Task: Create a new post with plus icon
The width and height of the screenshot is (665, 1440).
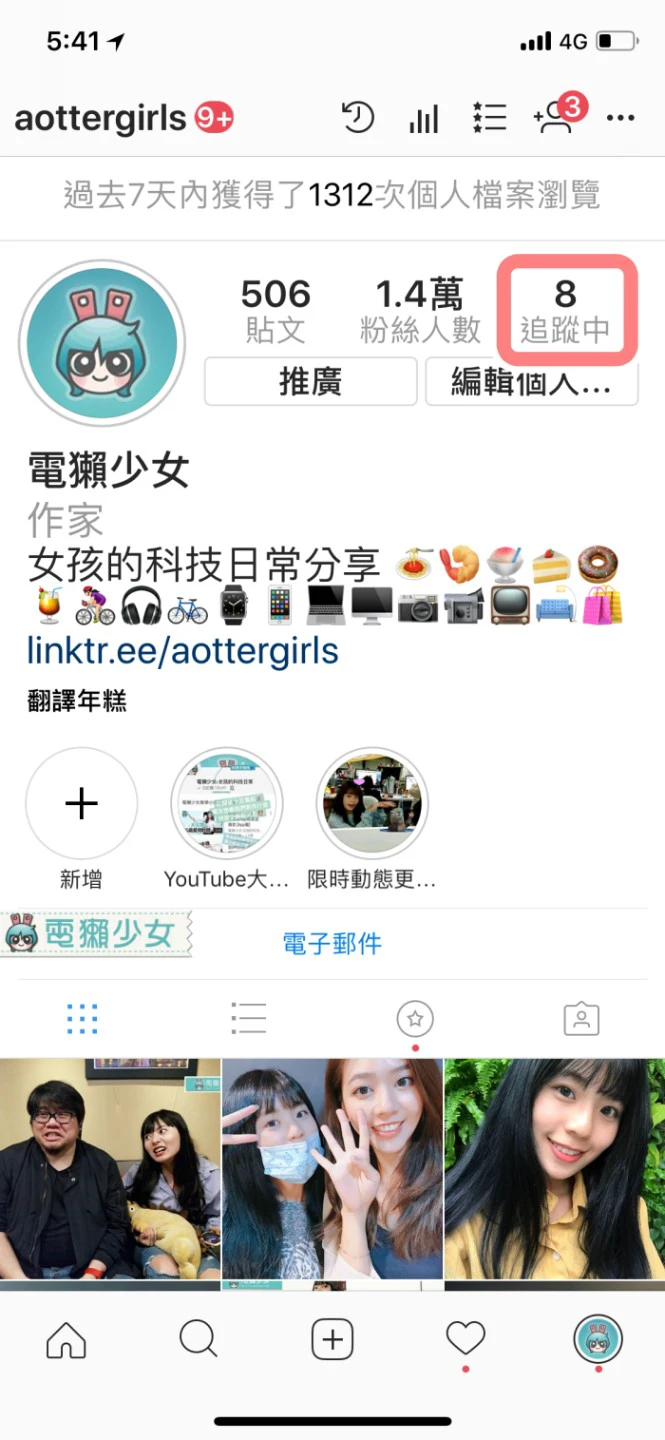Action: tap(332, 1339)
